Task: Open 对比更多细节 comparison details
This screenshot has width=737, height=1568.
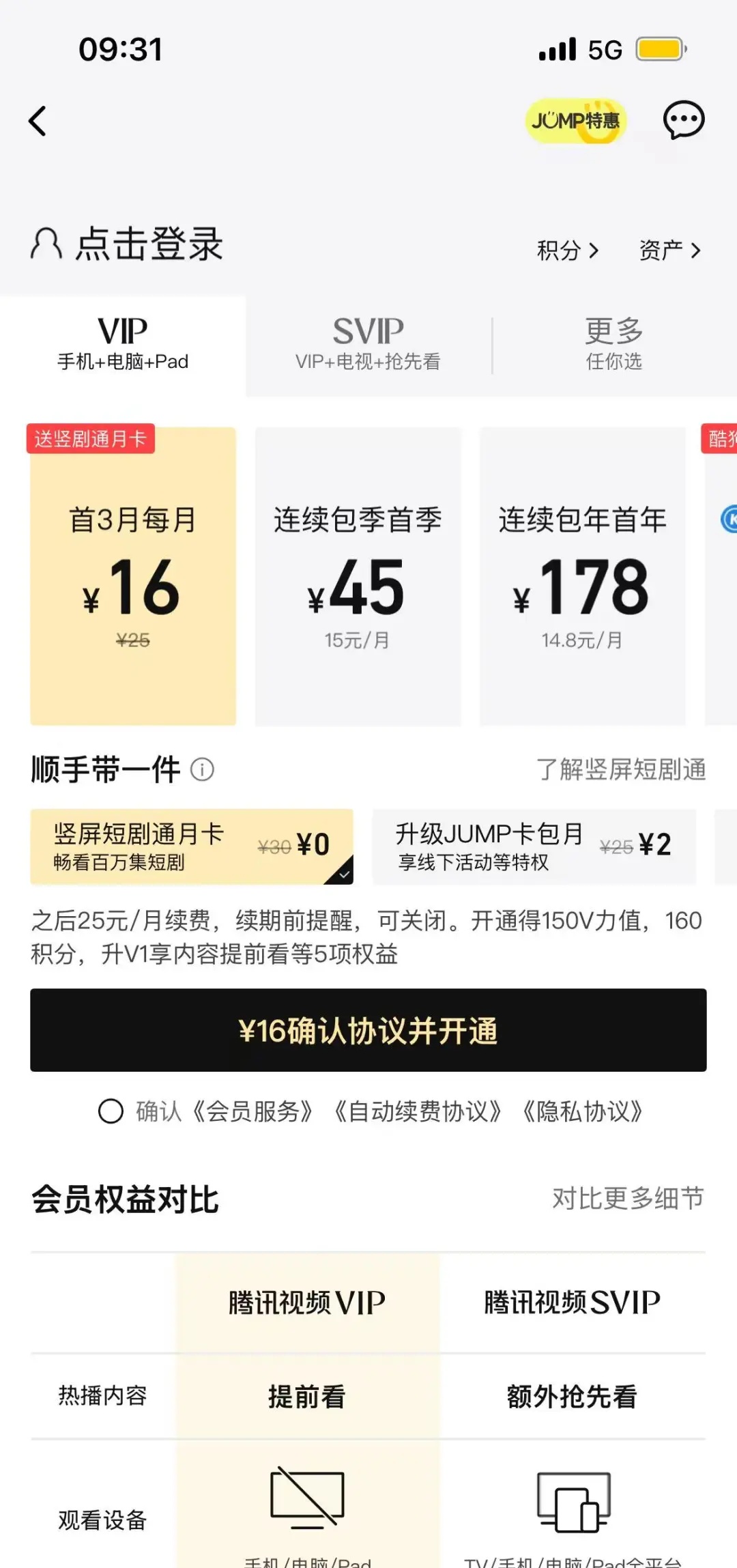Action: (627, 1198)
